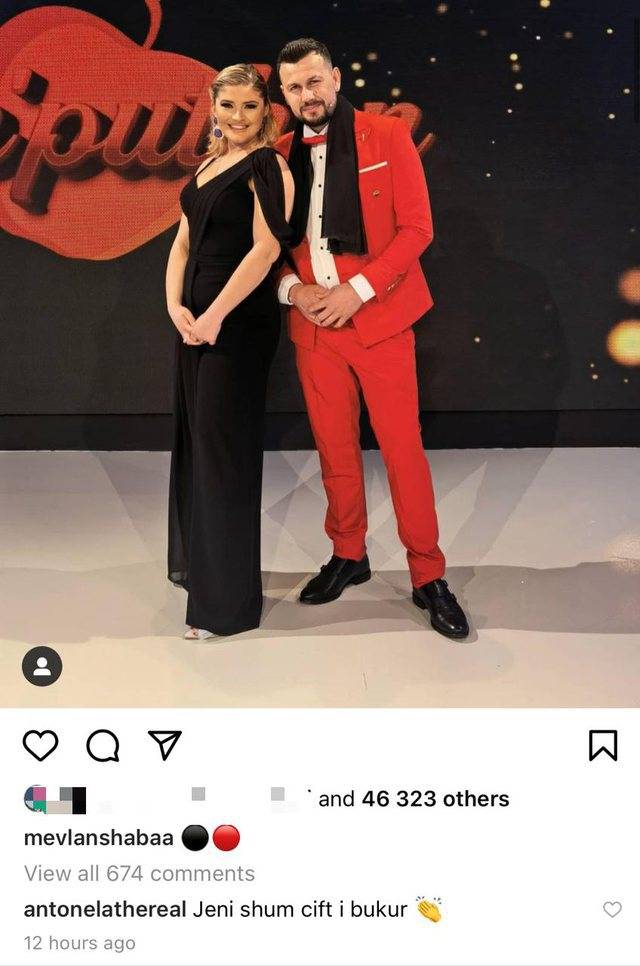Open the comment bubble under the photo
The image size is (640, 966).
click(x=102, y=745)
